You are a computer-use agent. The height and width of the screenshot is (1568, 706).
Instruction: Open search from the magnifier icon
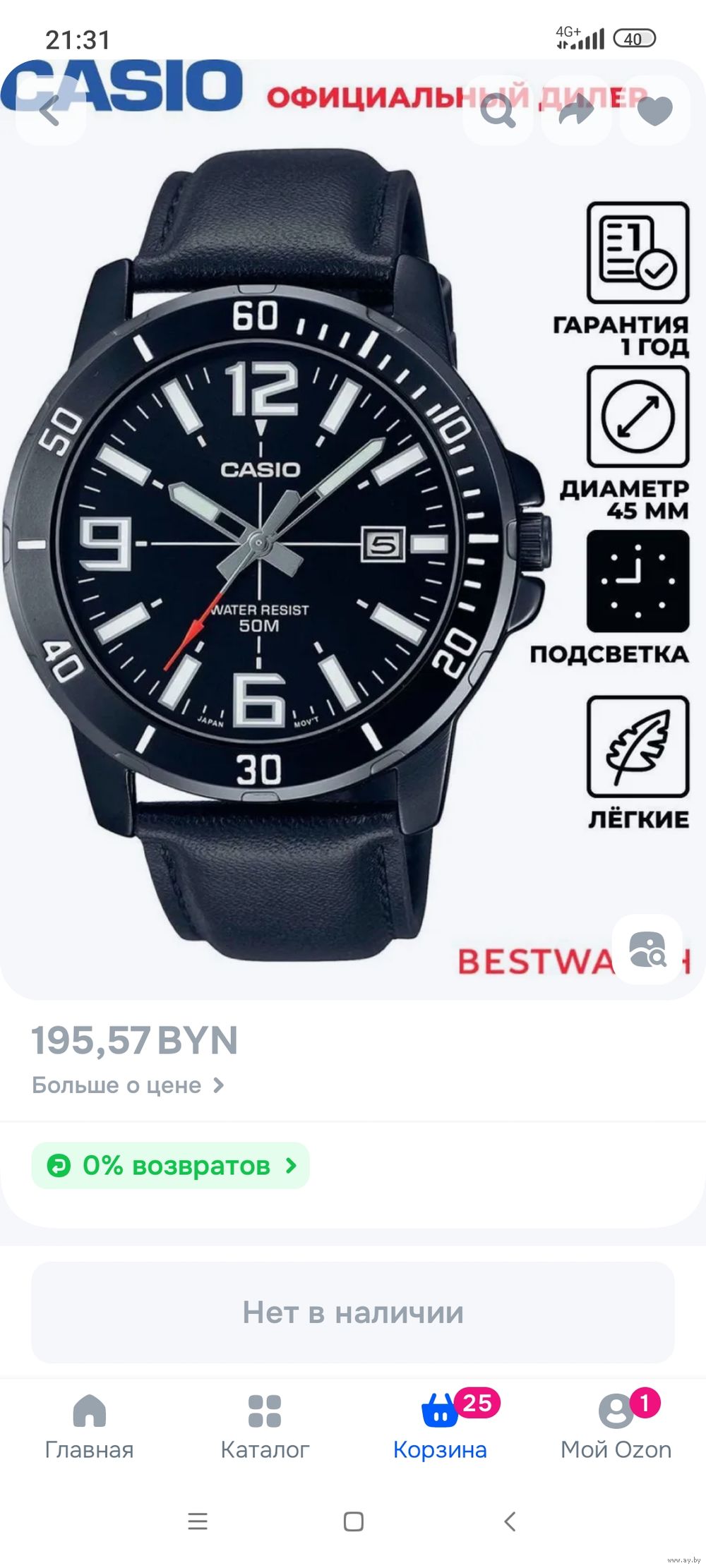coord(498,110)
